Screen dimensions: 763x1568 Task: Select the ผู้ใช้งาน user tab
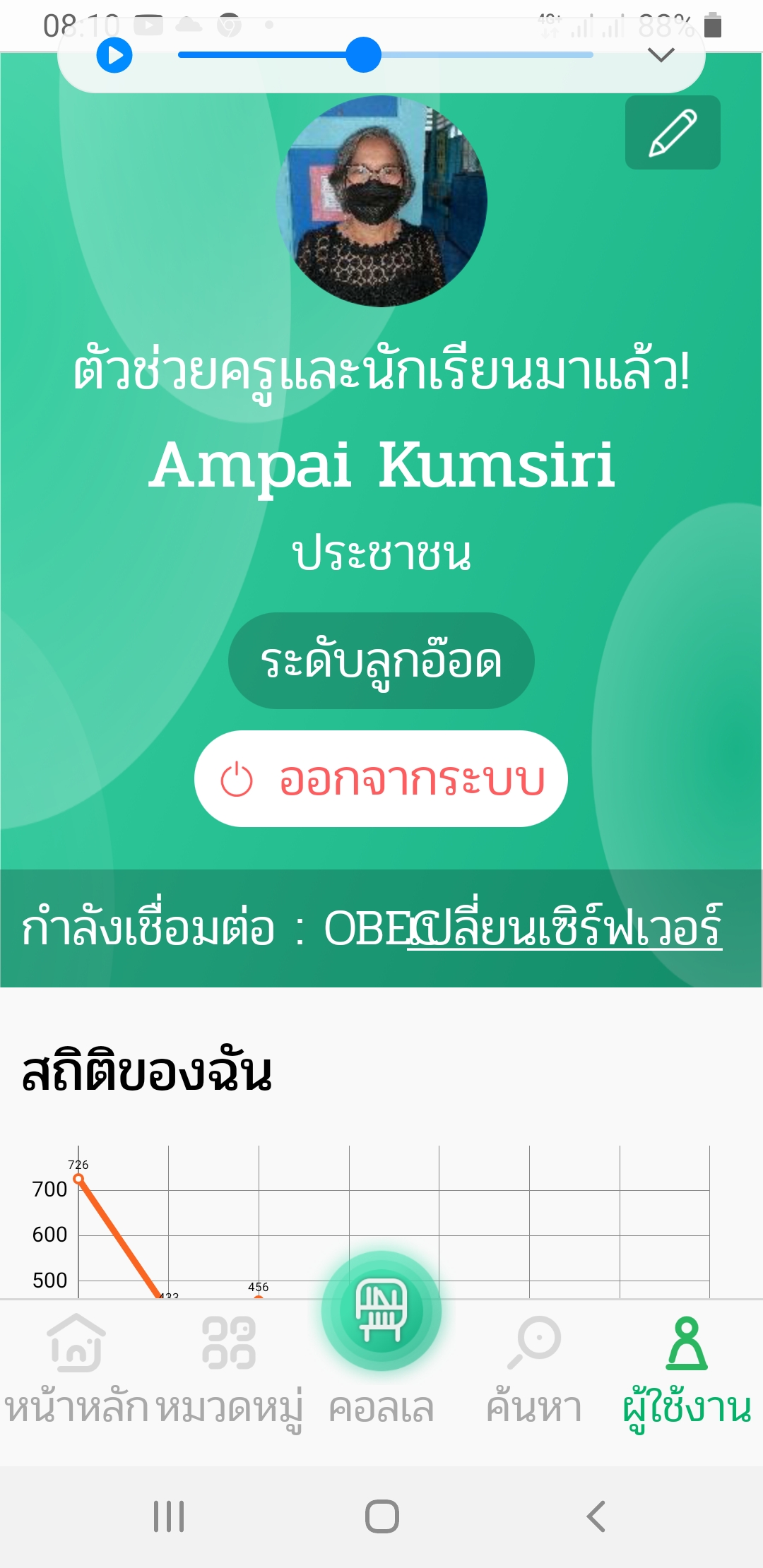[x=687, y=1370]
